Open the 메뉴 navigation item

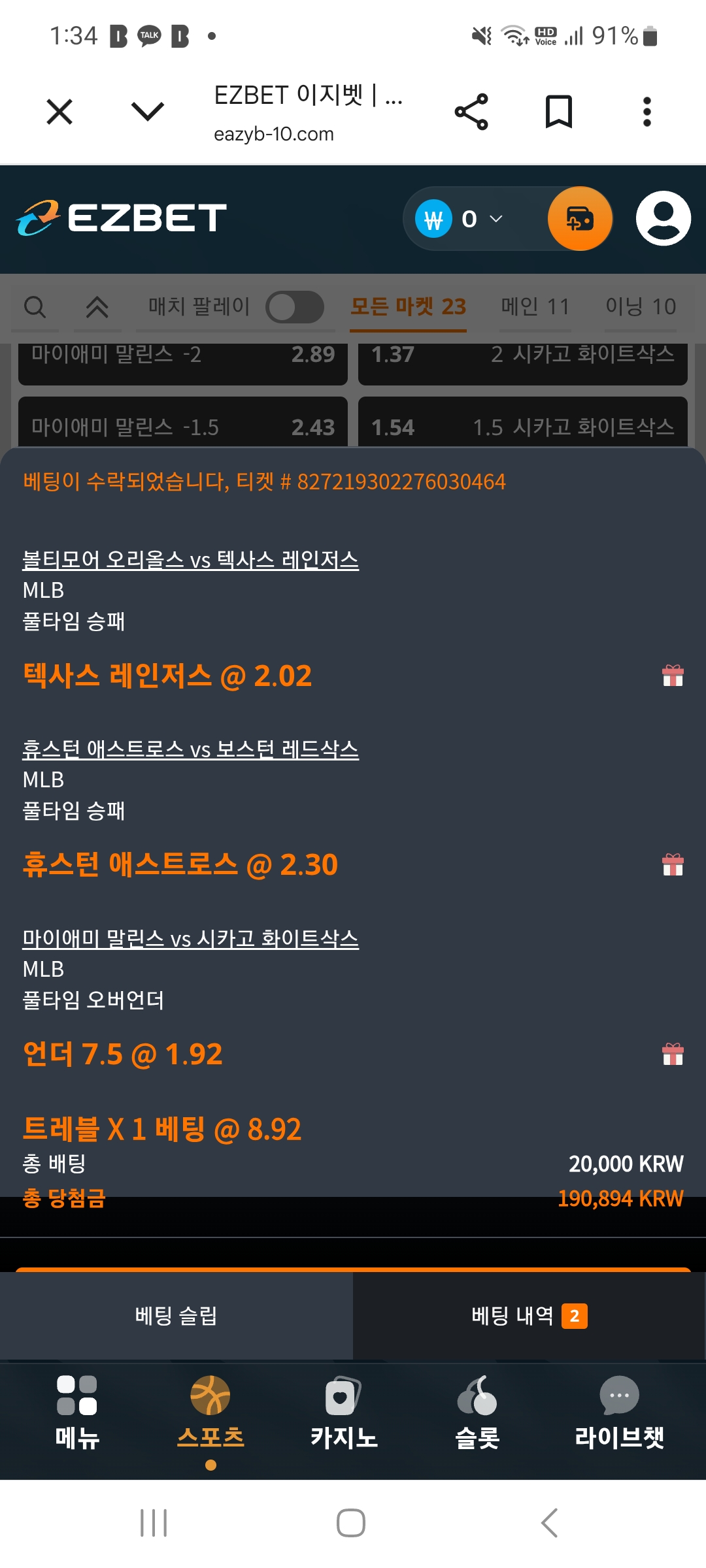pyautogui.click(x=77, y=1412)
